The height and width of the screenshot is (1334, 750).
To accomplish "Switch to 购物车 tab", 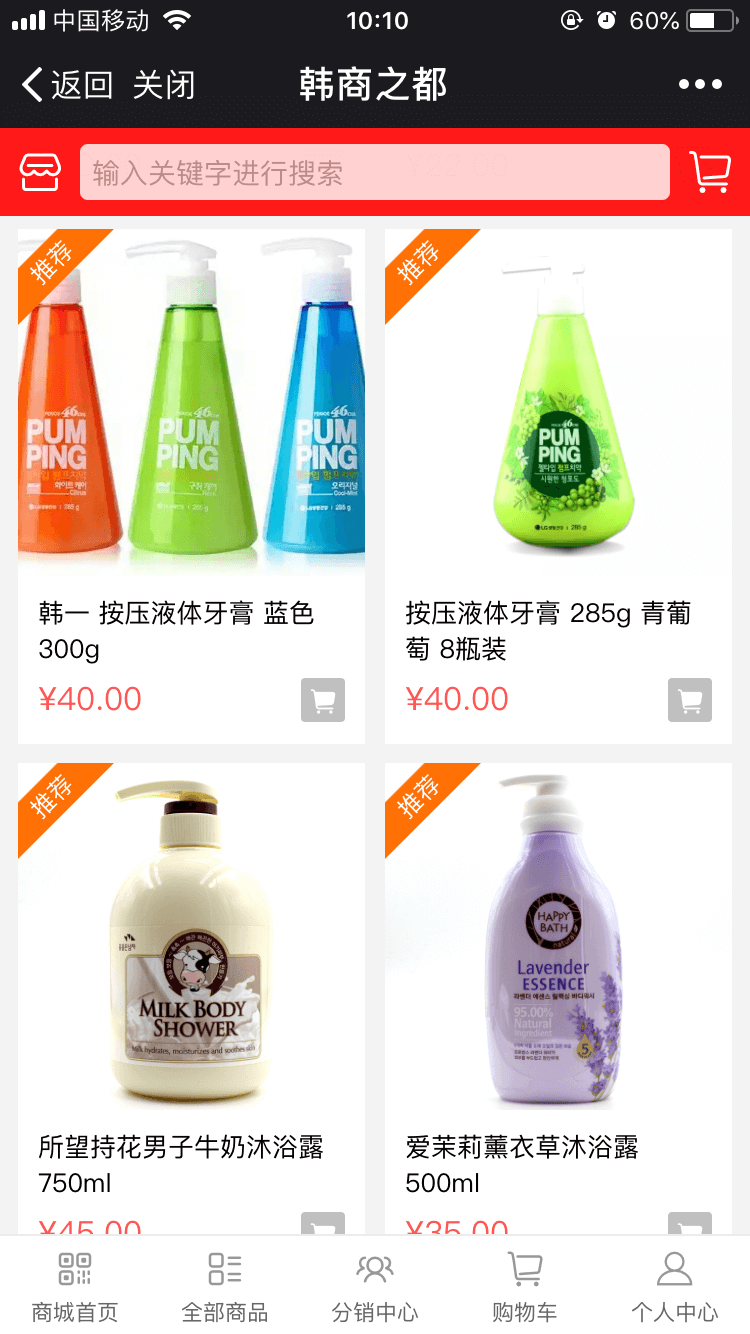I will pyautogui.click(x=525, y=1286).
